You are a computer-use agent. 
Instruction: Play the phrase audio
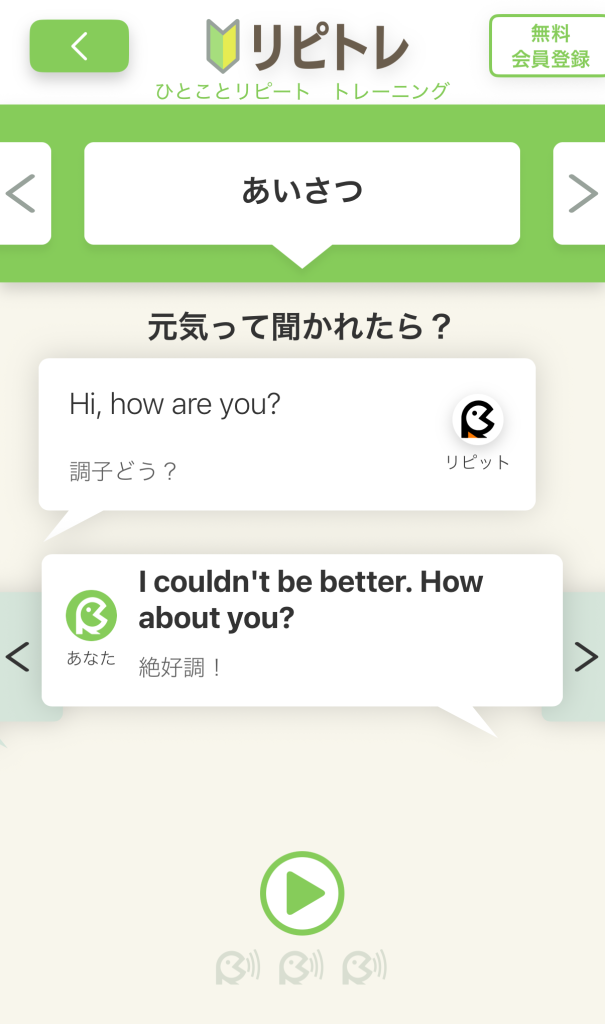pos(302,893)
